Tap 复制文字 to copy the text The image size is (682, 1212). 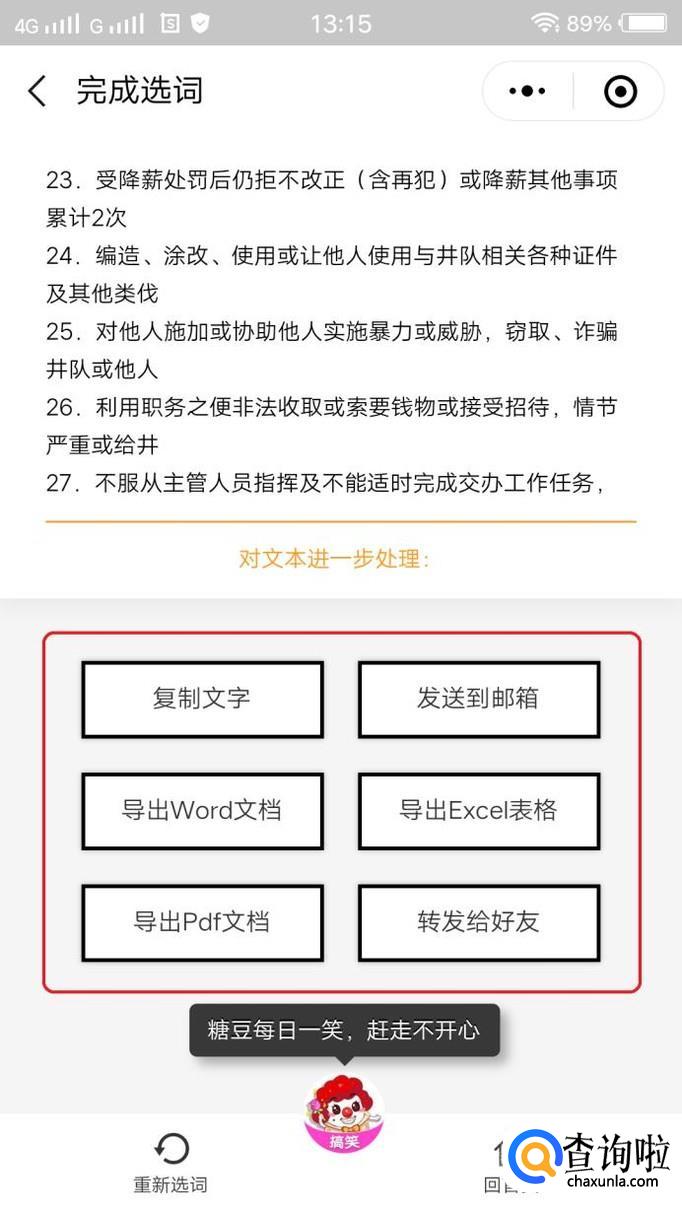pos(202,699)
